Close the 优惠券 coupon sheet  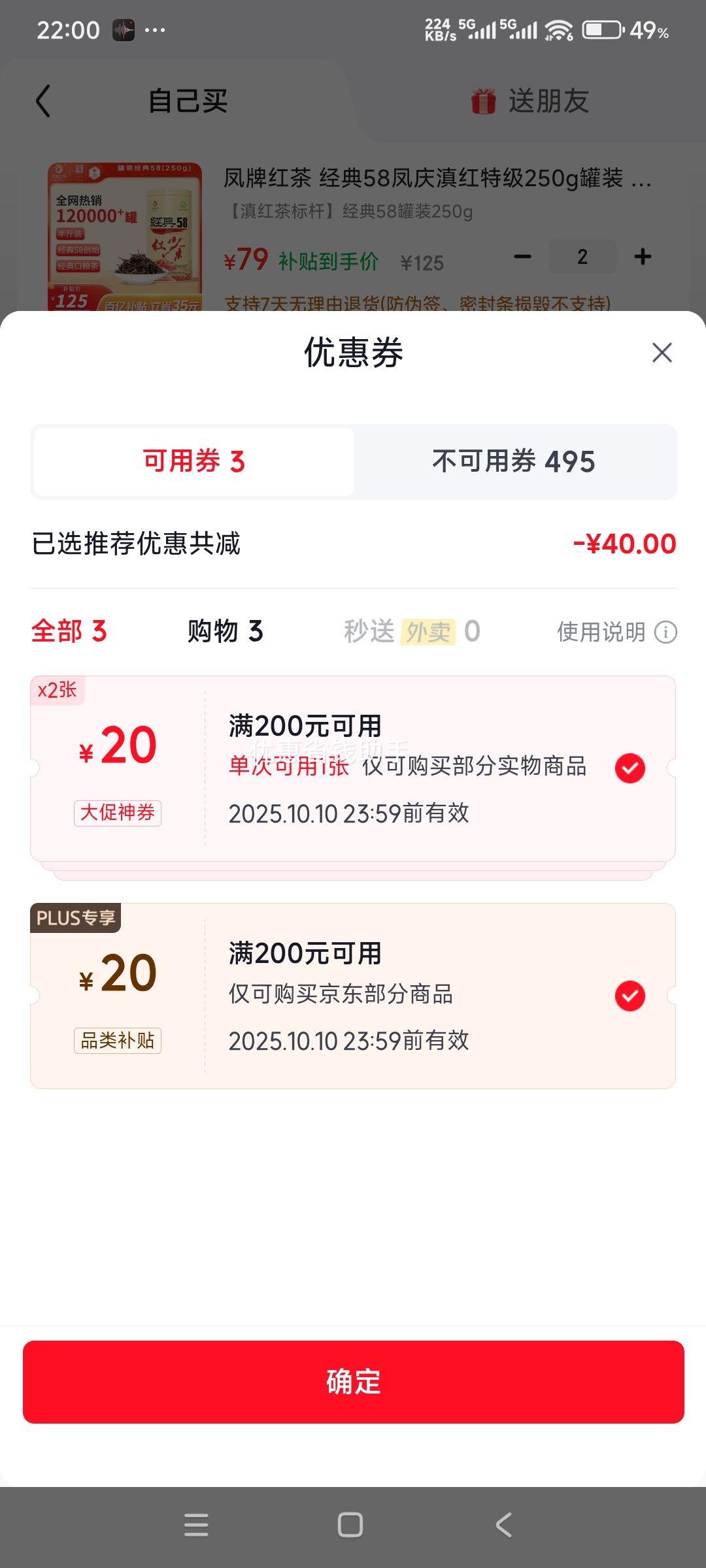point(662,353)
